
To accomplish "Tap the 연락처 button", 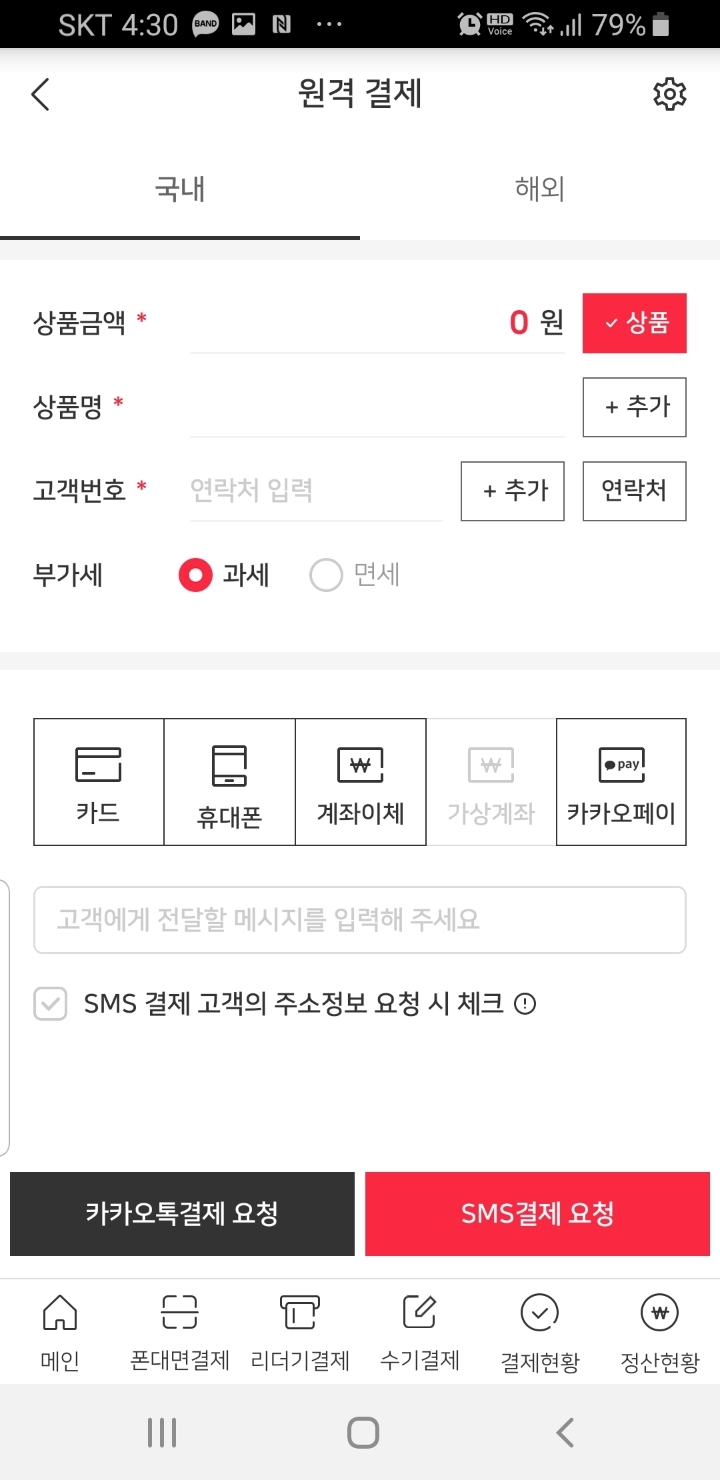I will [x=634, y=491].
